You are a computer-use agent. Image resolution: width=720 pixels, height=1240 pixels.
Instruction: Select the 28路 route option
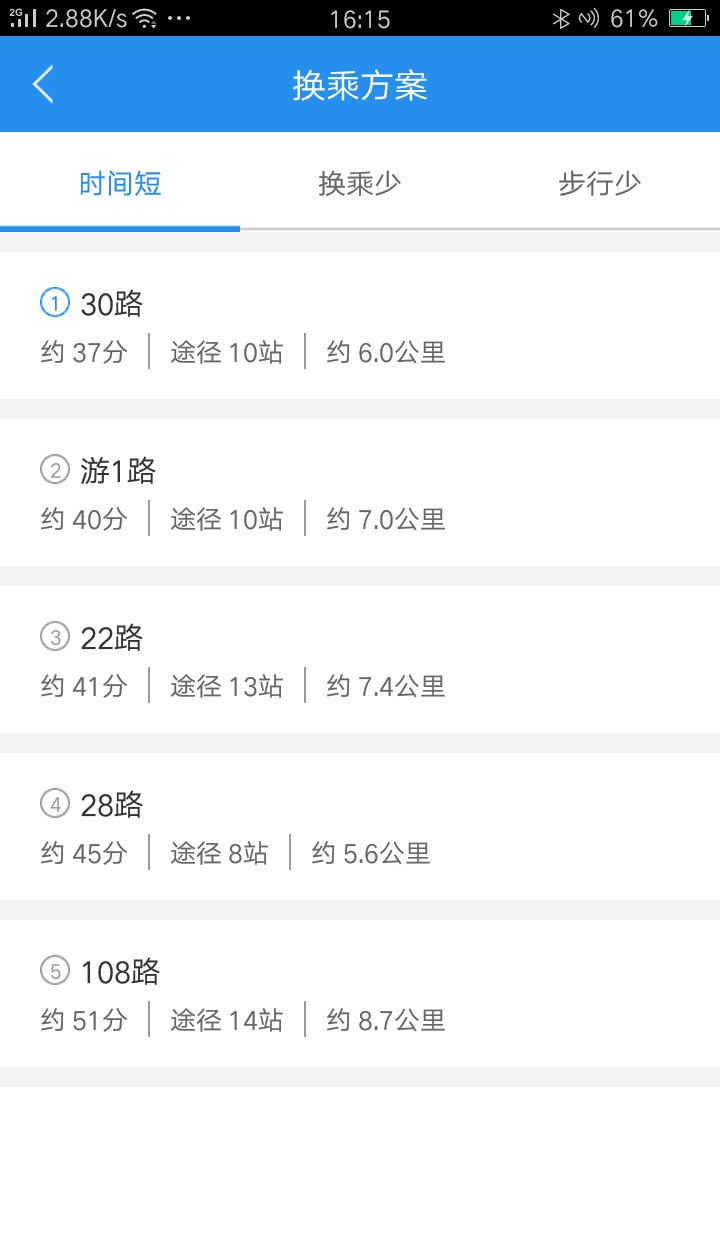(360, 828)
